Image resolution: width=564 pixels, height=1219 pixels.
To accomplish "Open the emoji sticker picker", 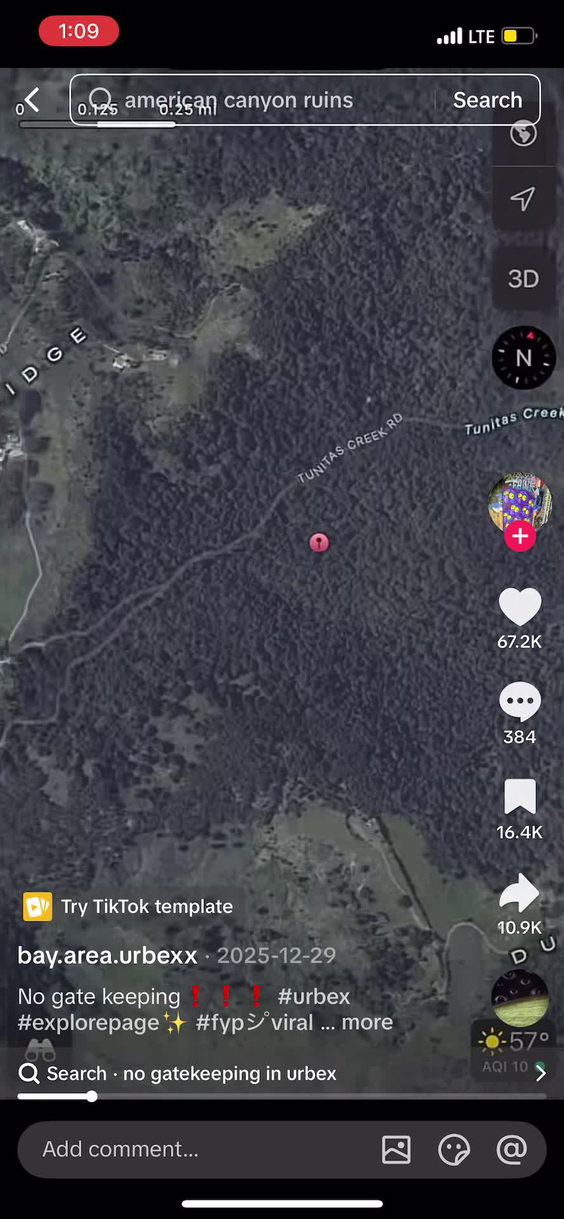I will [454, 1150].
